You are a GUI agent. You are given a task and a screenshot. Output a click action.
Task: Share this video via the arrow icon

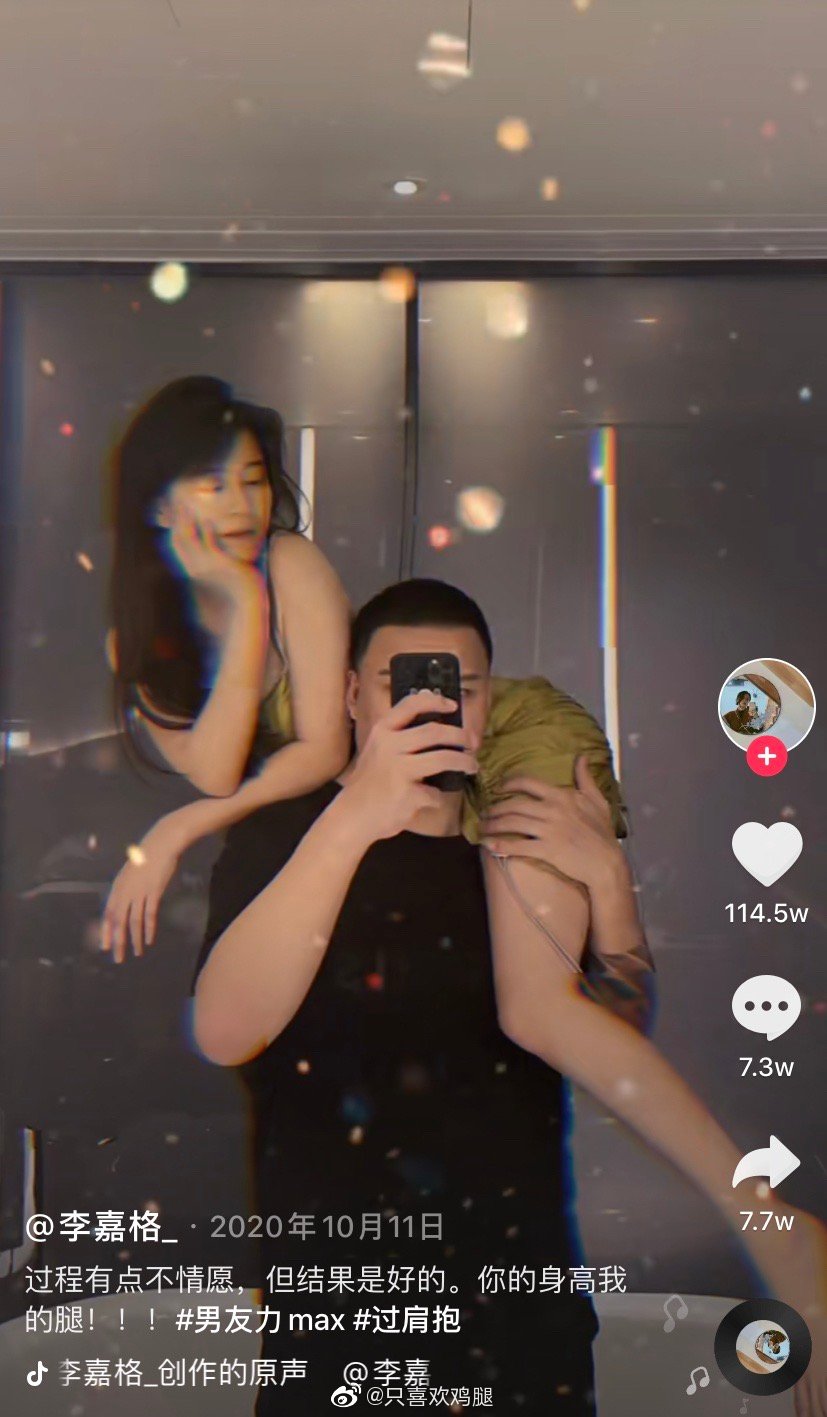pyautogui.click(x=766, y=1165)
